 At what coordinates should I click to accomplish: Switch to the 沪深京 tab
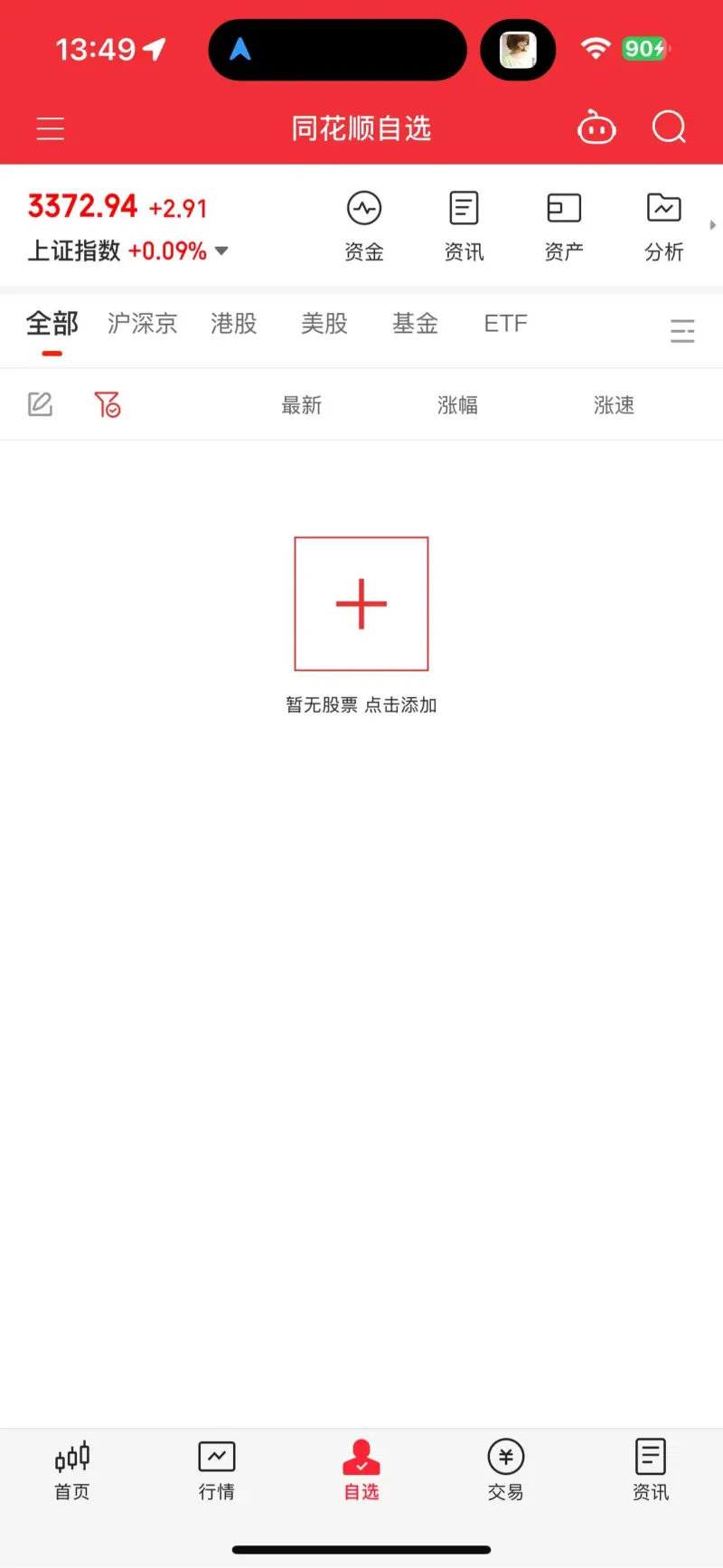[142, 324]
